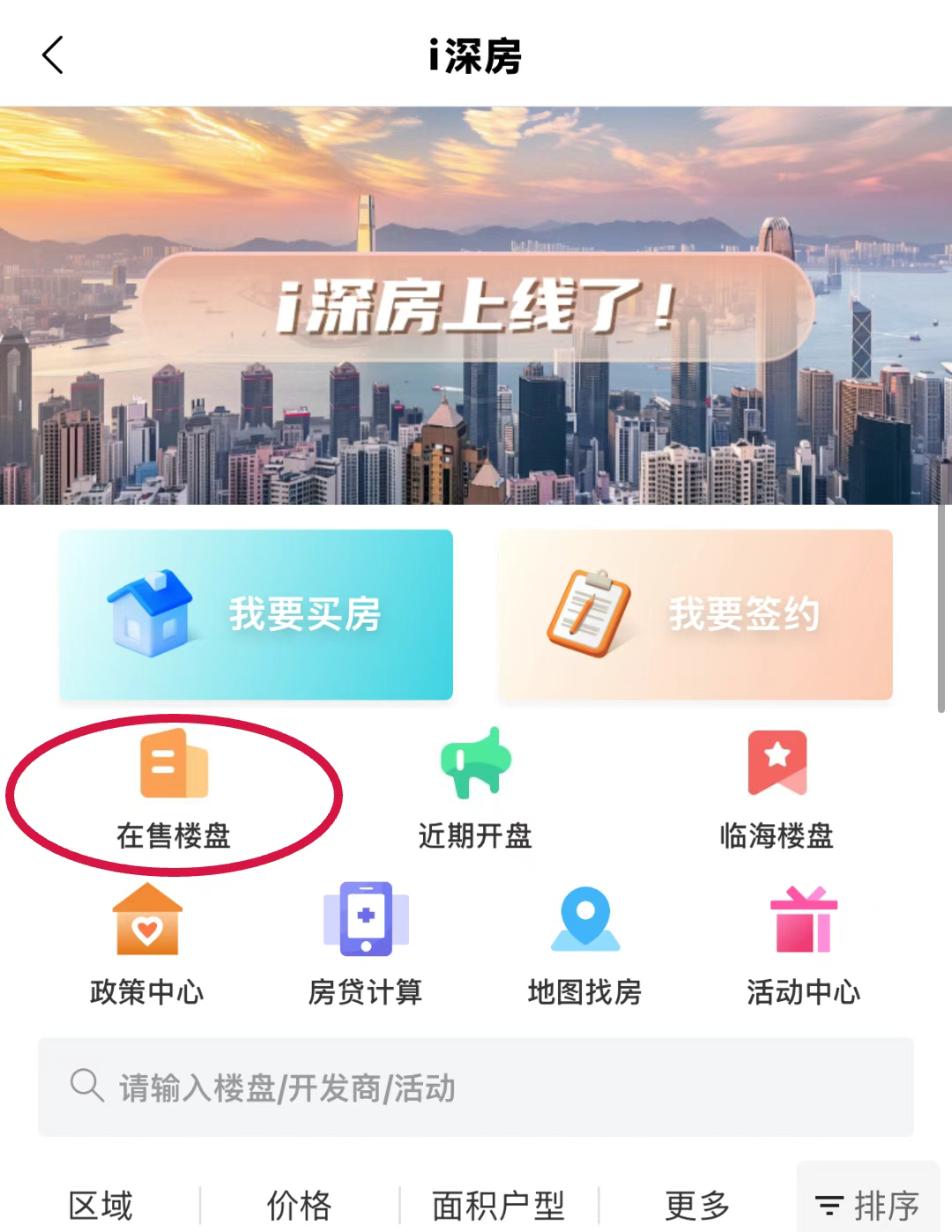Viewport: 952px width, 1232px height.
Task: Go back from the i深房 page
Action: click(x=53, y=56)
